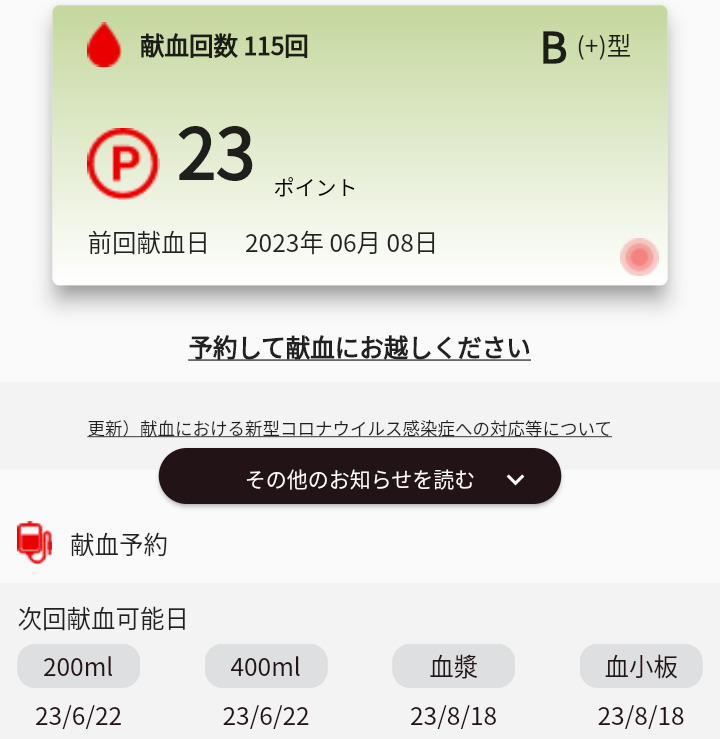Choose 血小板 donation type

[x=641, y=667]
